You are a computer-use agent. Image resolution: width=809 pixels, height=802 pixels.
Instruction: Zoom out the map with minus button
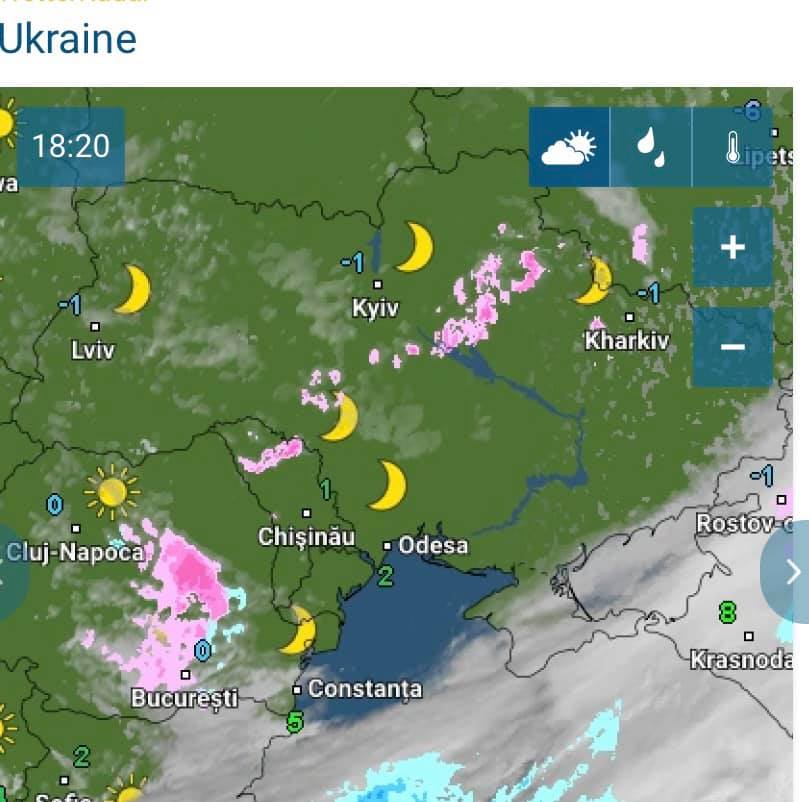point(732,347)
